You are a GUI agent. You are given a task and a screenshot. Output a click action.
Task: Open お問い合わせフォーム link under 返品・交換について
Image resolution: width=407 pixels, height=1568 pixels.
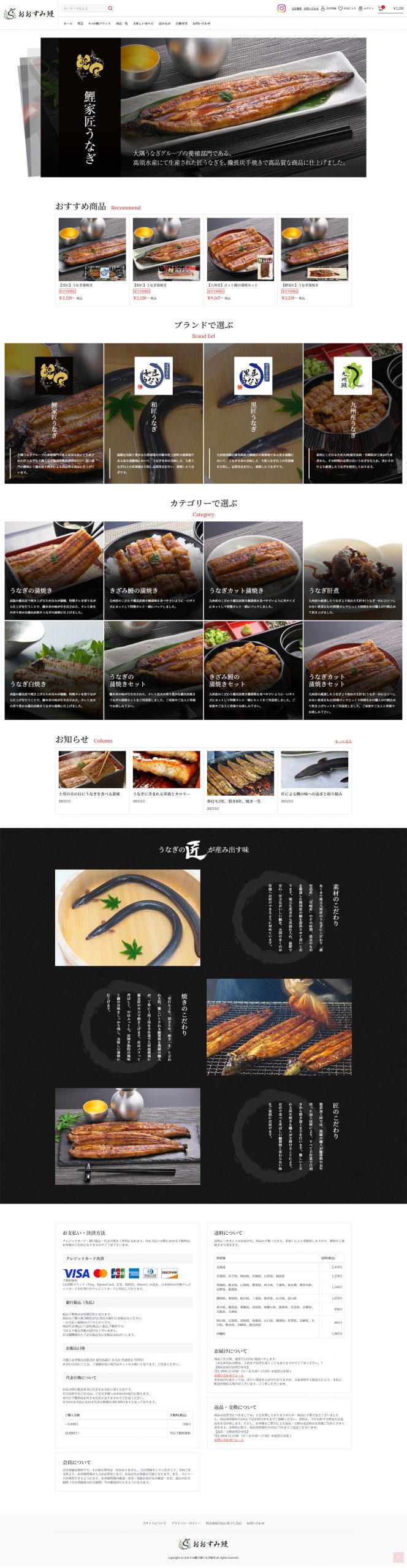[229, 1440]
